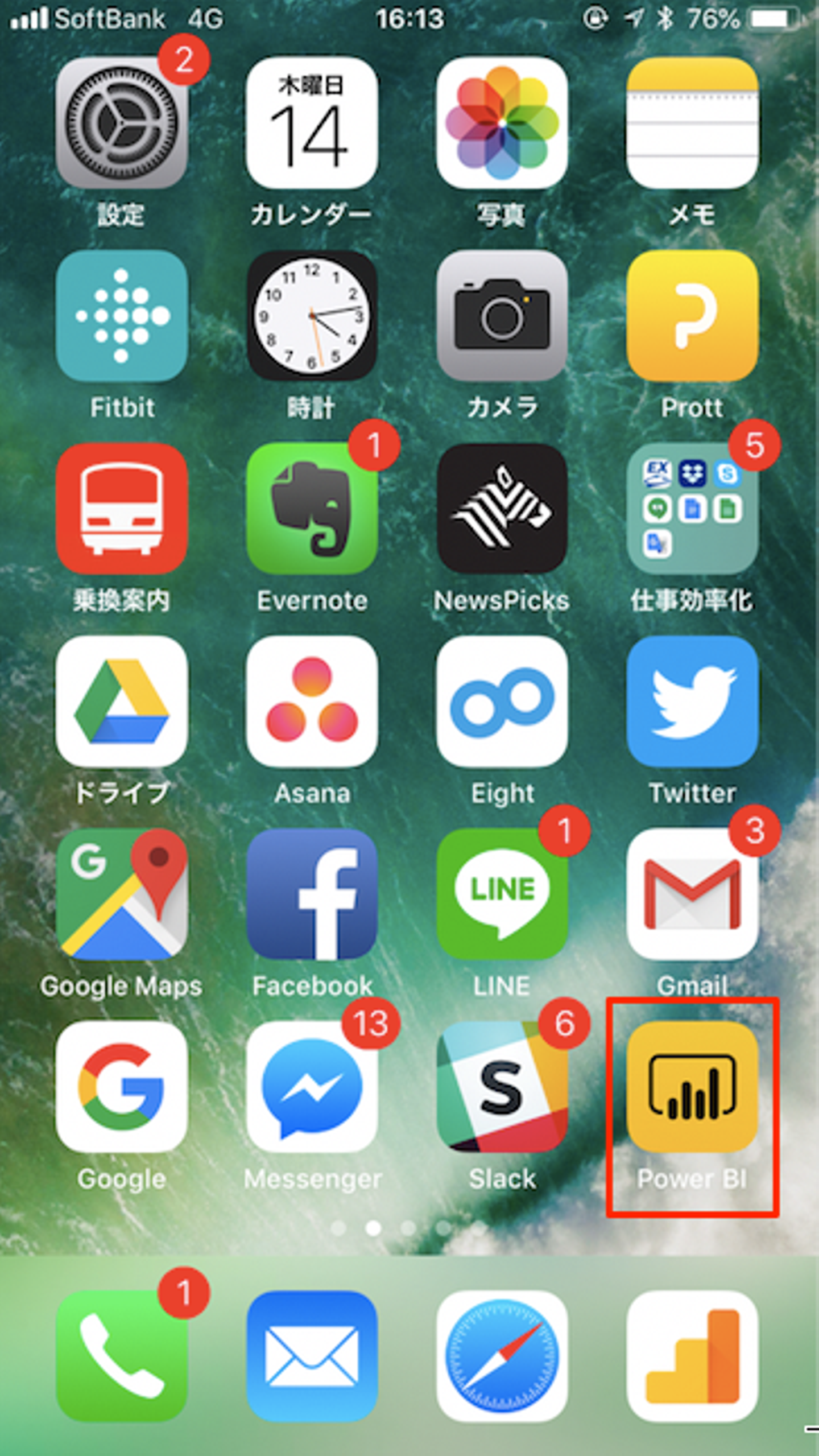Open the 仕事効率化 folder
Screen dimensions: 819x1456
[x=692, y=509]
